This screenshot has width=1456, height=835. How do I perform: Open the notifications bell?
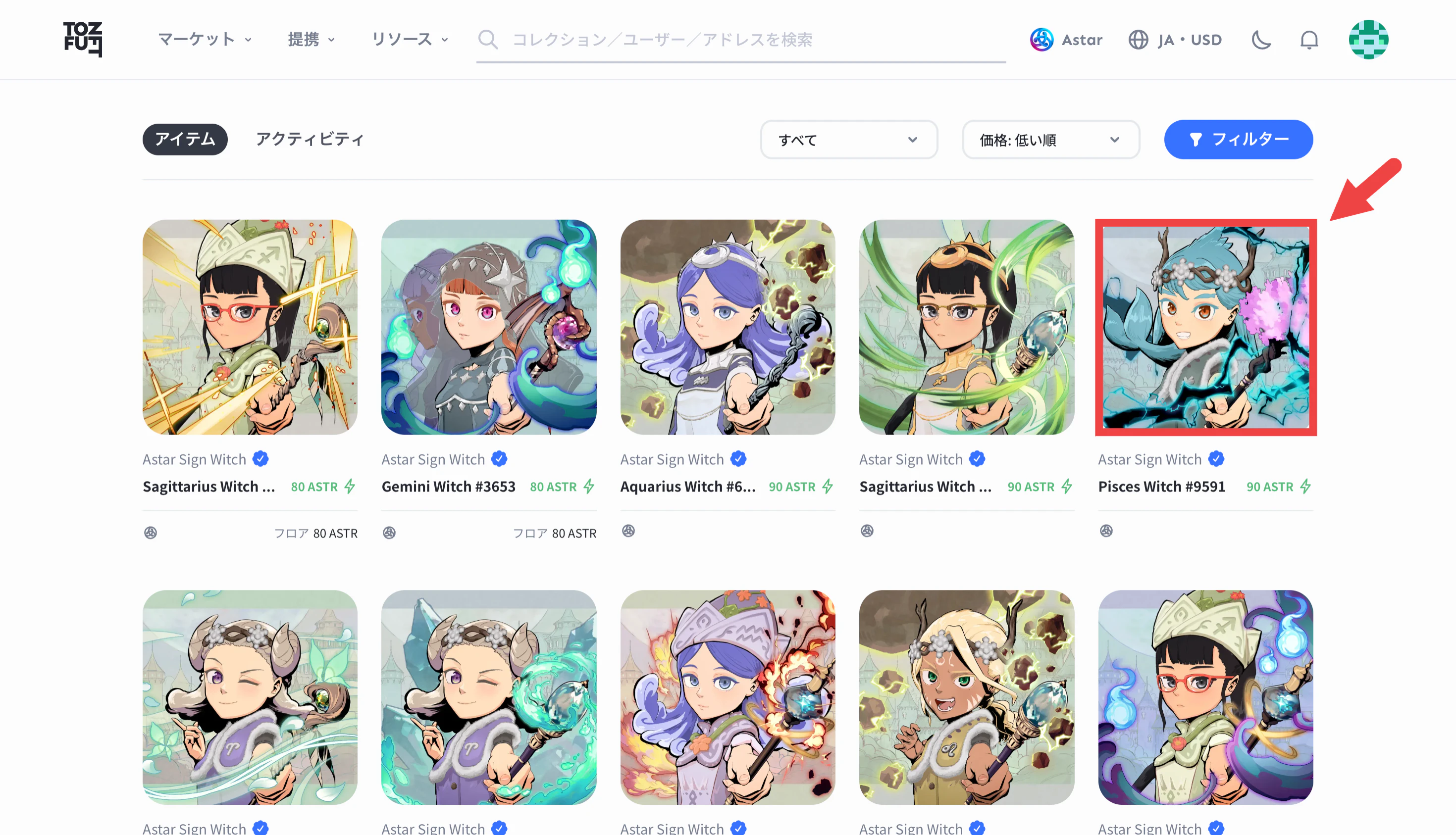tap(1308, 40)
